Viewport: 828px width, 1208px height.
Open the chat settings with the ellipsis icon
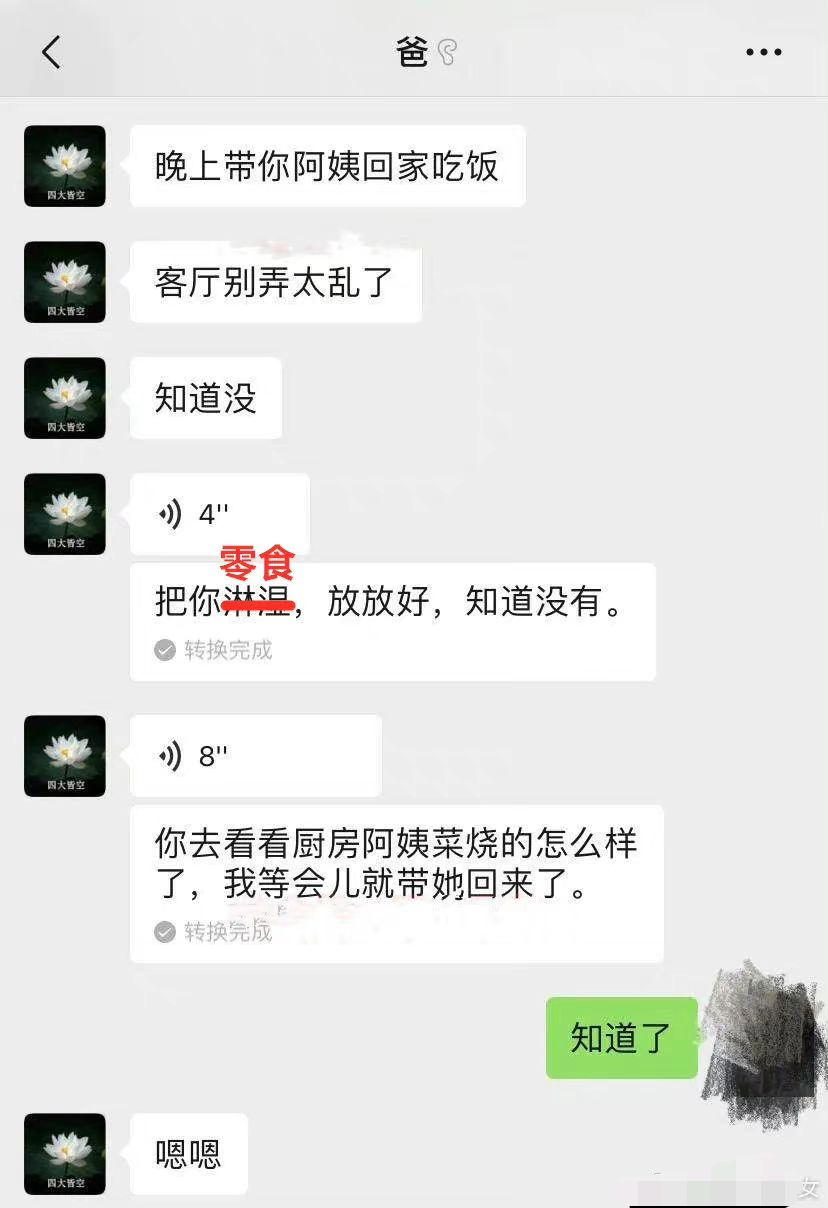[764, 50]
